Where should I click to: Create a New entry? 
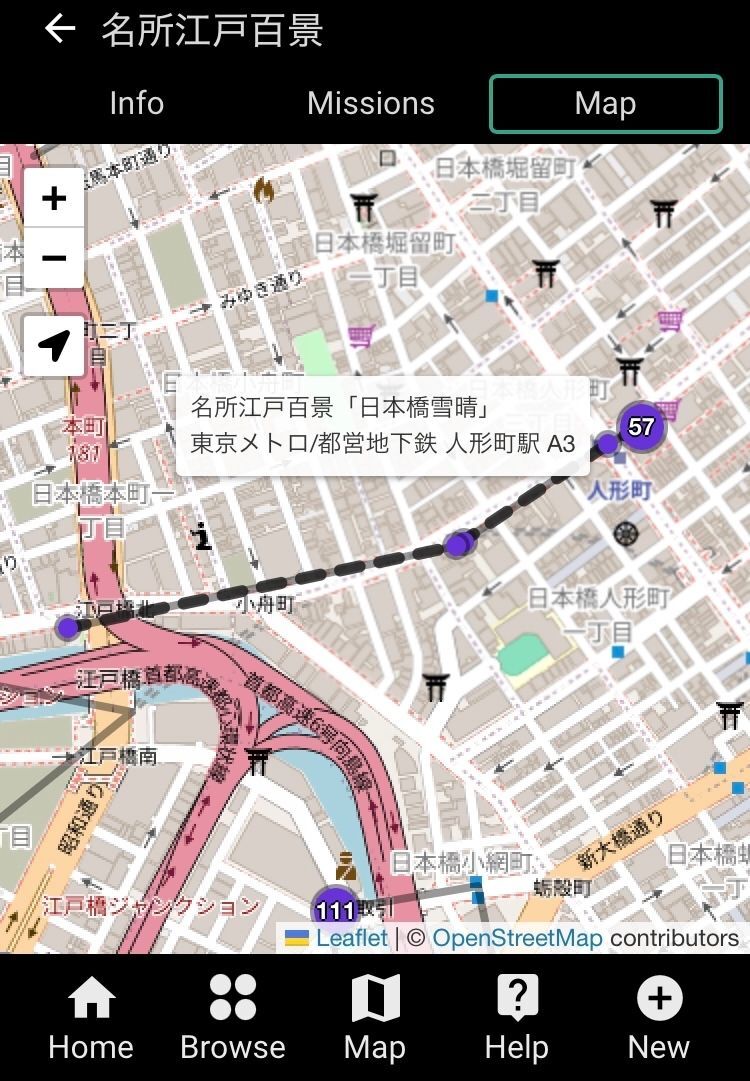coord(659,1018)
